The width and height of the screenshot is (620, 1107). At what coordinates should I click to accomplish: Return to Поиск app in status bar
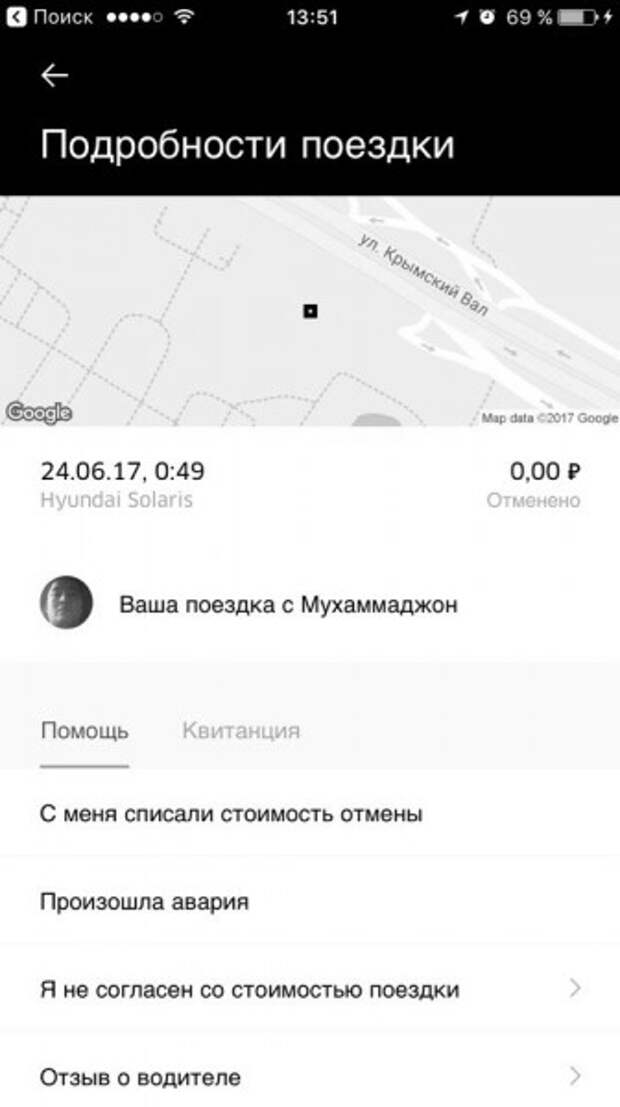(50, 17)
